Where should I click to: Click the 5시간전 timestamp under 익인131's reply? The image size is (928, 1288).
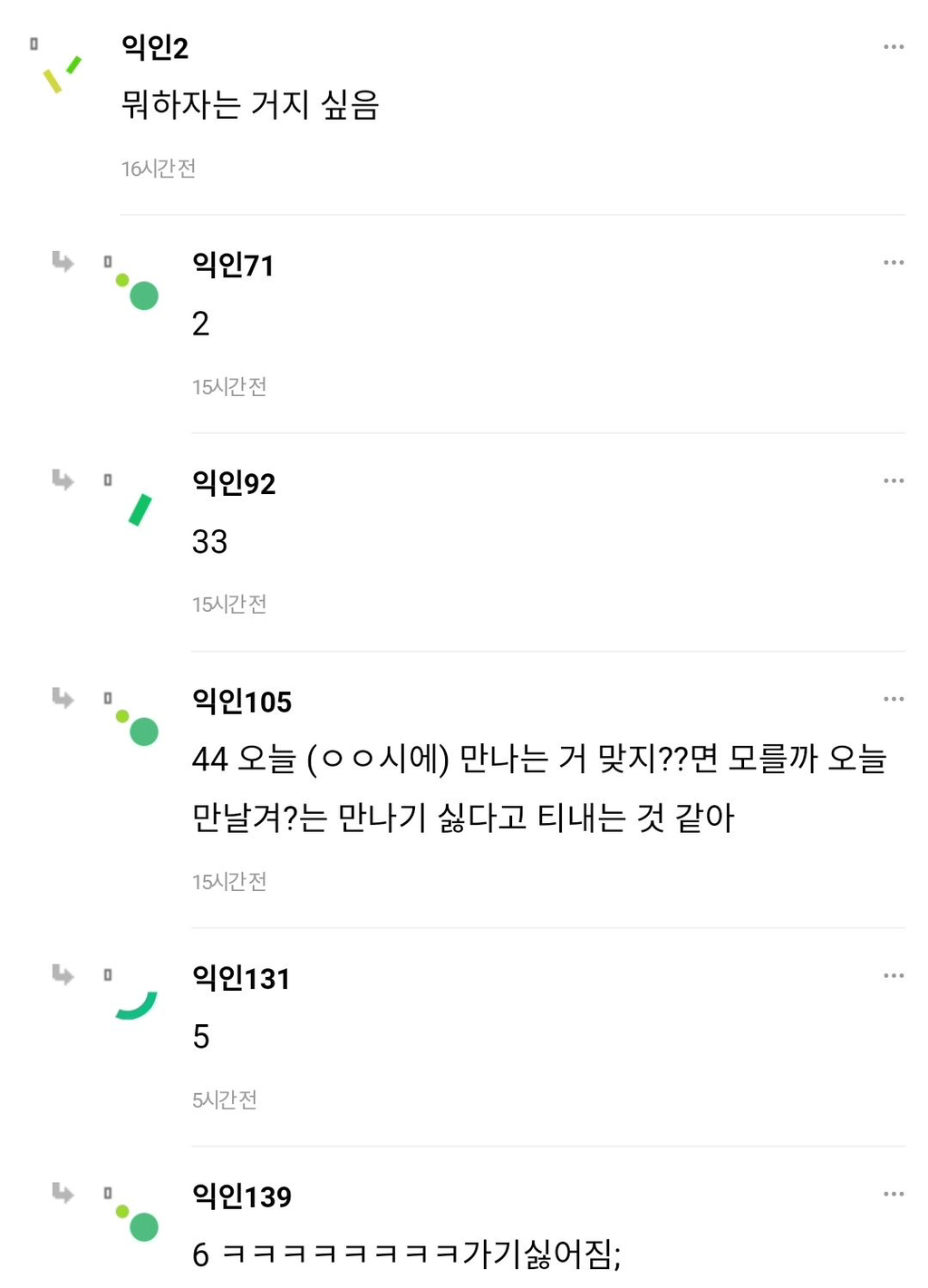[x=225, y=1100]
